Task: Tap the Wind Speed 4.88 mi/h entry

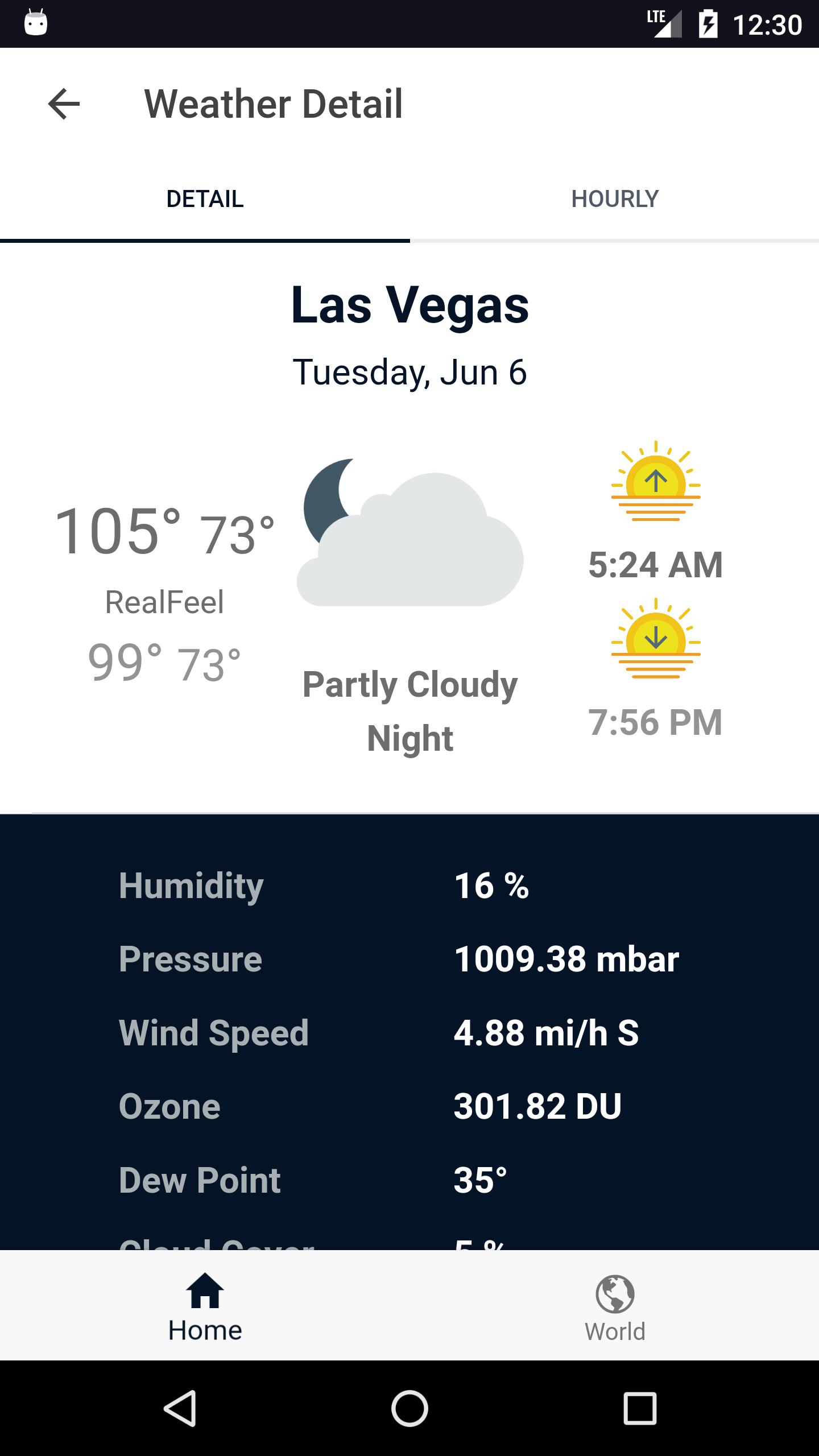Action: (x=548, y=1032)
